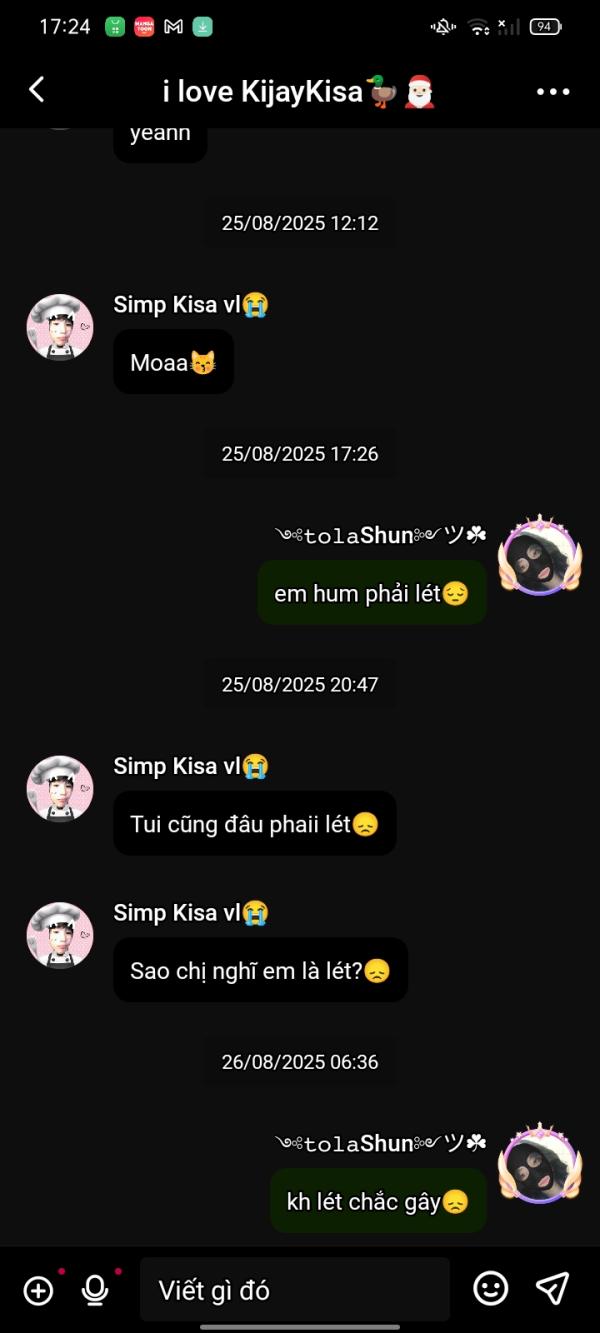Open the emoji picker
Screen dimensions: 600x1333
click(x=490, y=1289)
